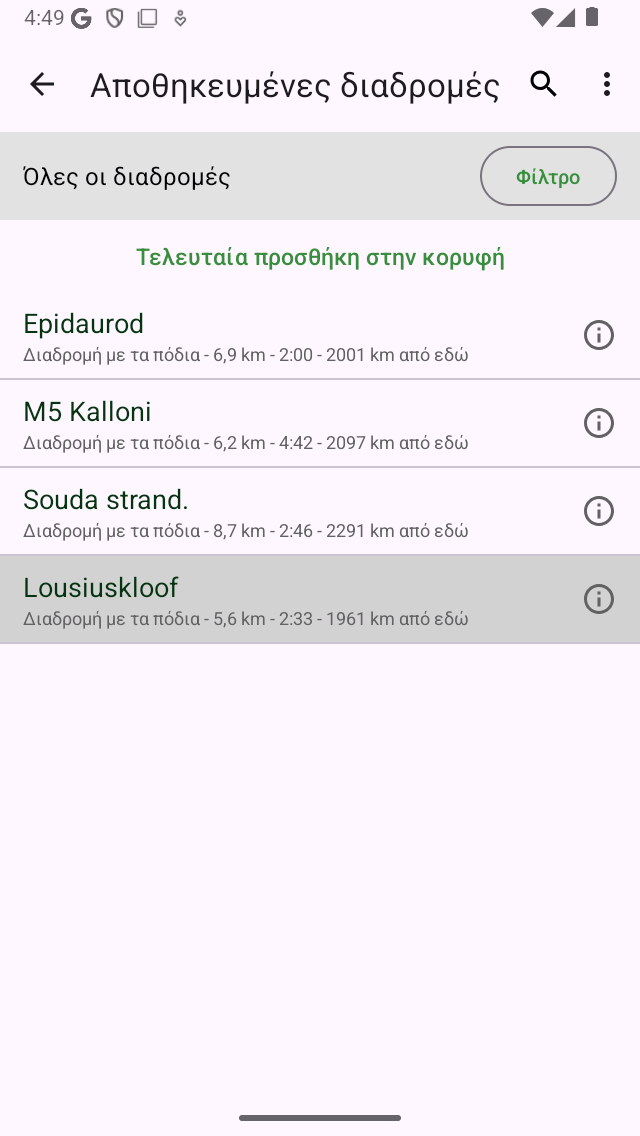
Task: Open the overflow menu
Action: pos(607,85)
